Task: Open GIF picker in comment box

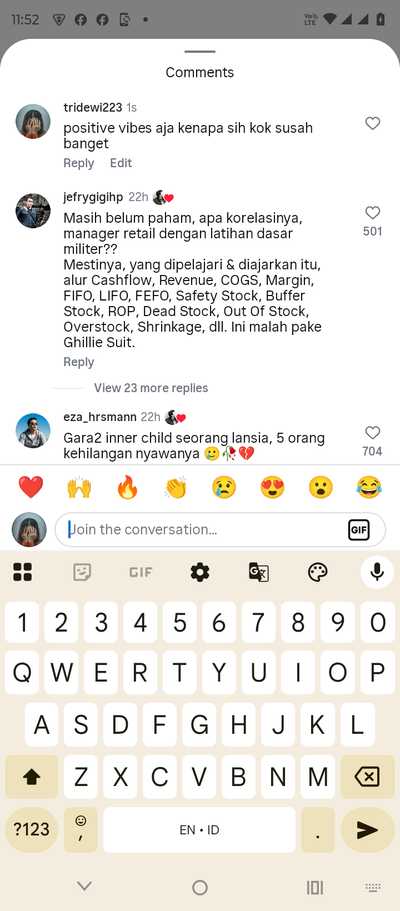Action: [358, 530]
